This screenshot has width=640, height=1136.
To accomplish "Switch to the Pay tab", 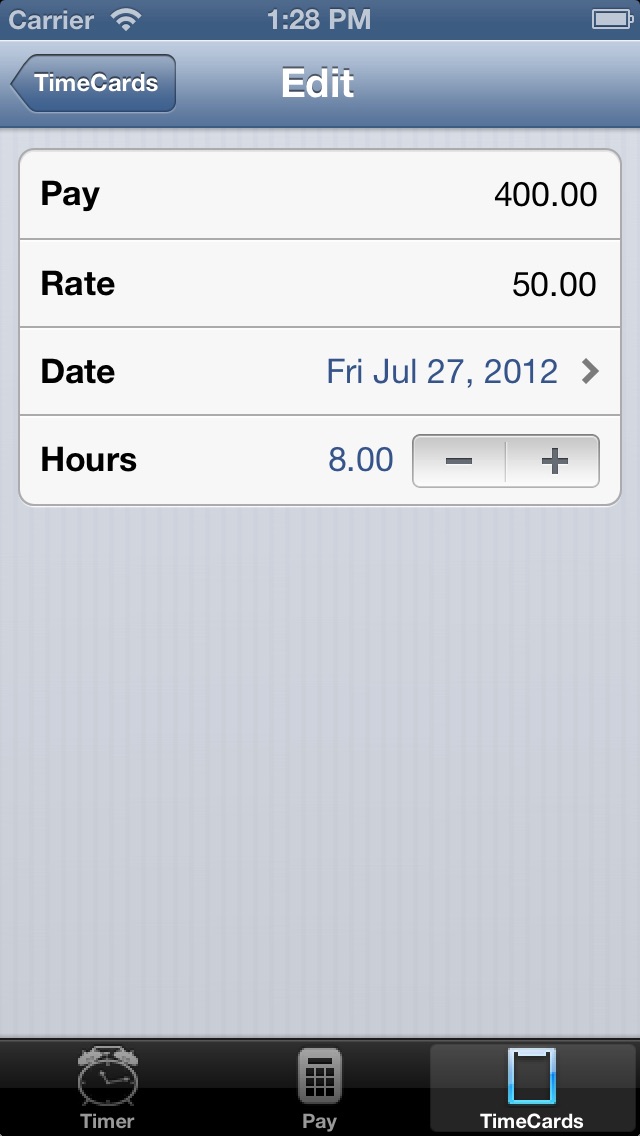I will [320, 1090].
